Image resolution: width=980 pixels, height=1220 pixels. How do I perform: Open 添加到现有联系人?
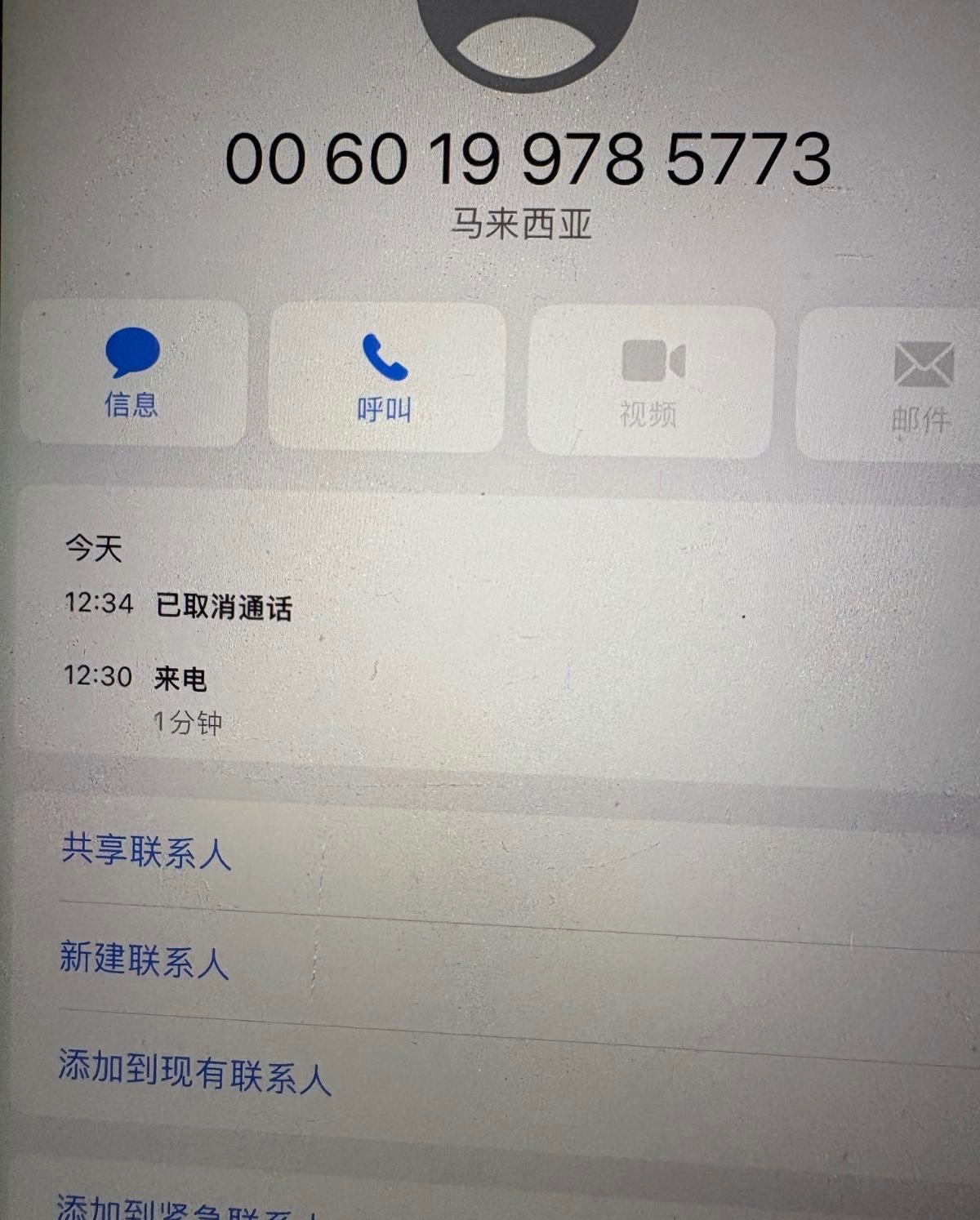[x=194, y=1073]
